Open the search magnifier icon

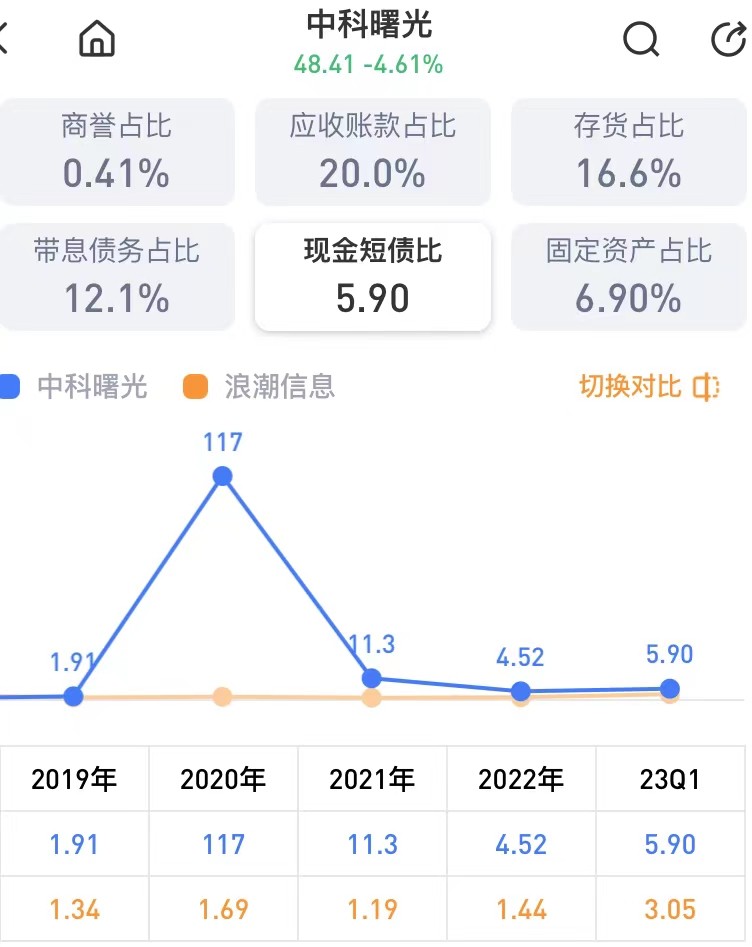pos(639,41)
